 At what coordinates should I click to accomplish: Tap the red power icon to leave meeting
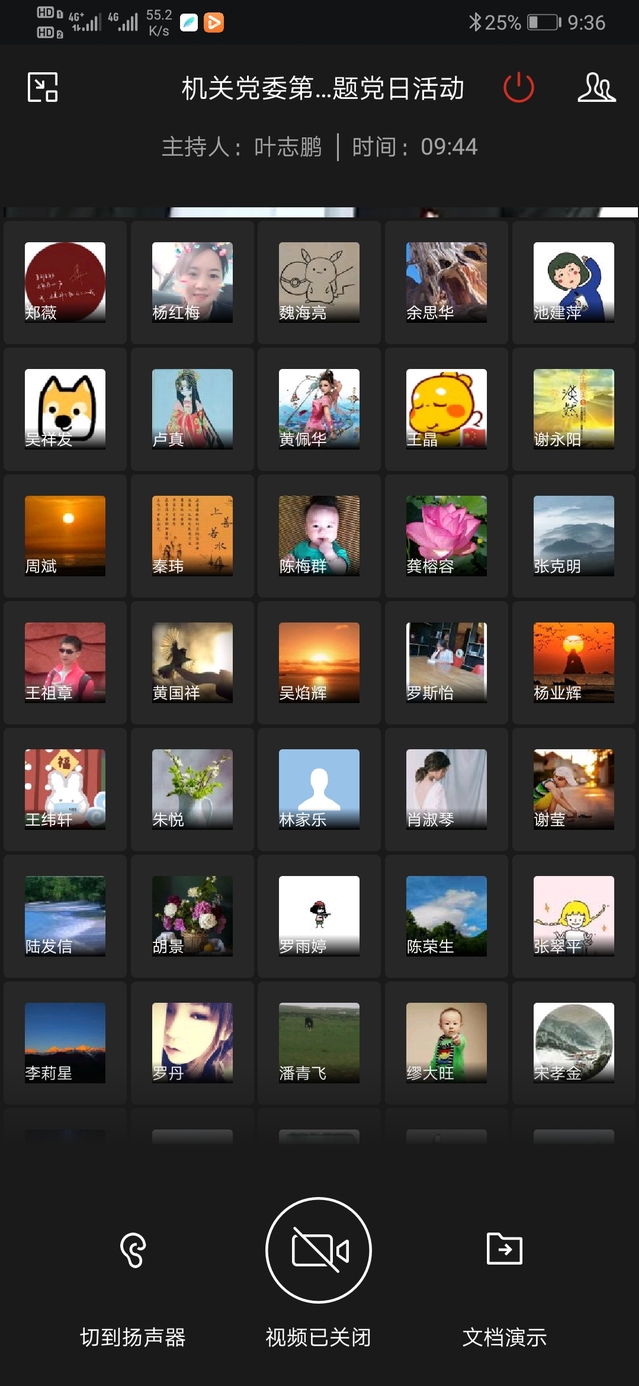click(518, 88)
